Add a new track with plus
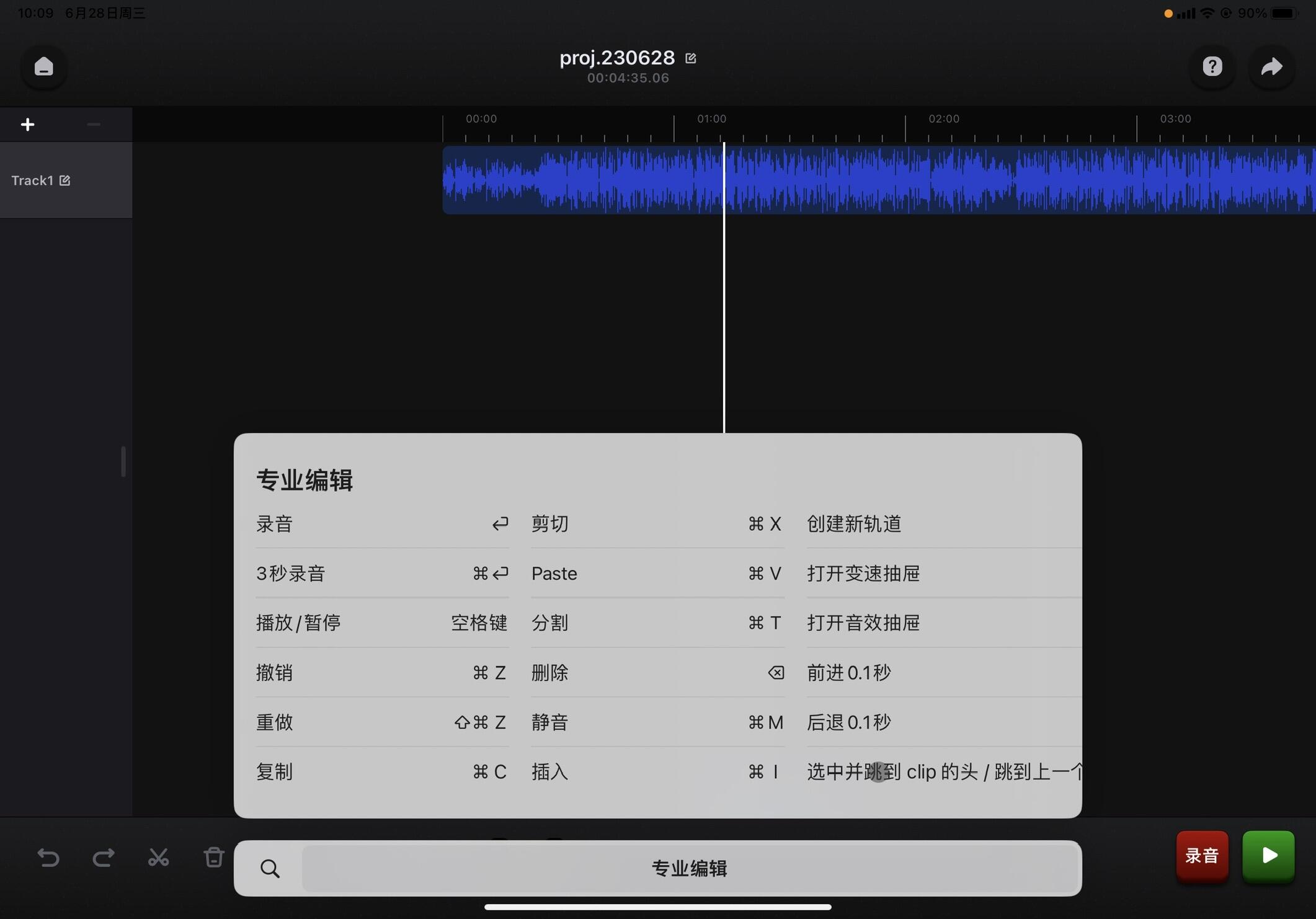The image size is (1316, 919). 27,125
